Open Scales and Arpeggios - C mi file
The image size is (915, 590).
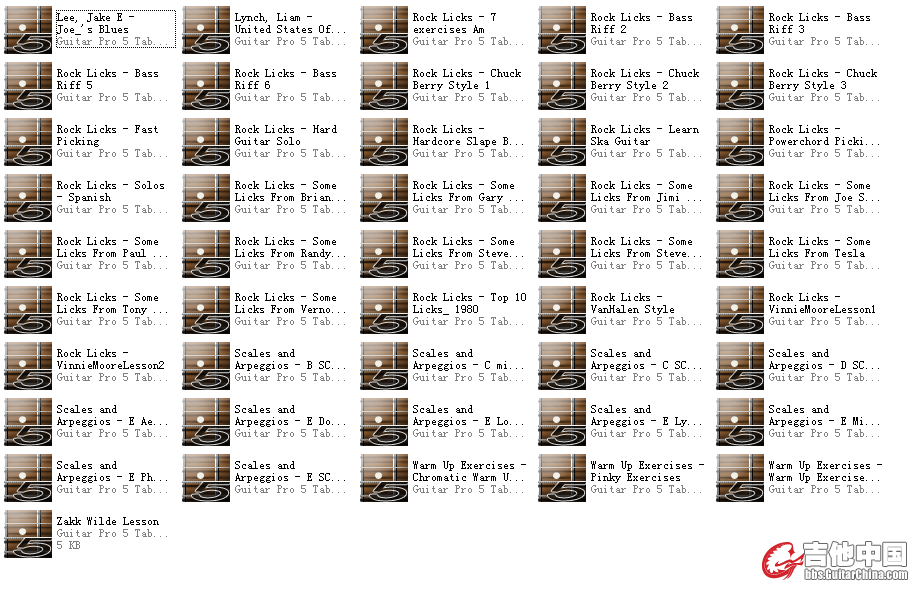(x=384, y=366)
